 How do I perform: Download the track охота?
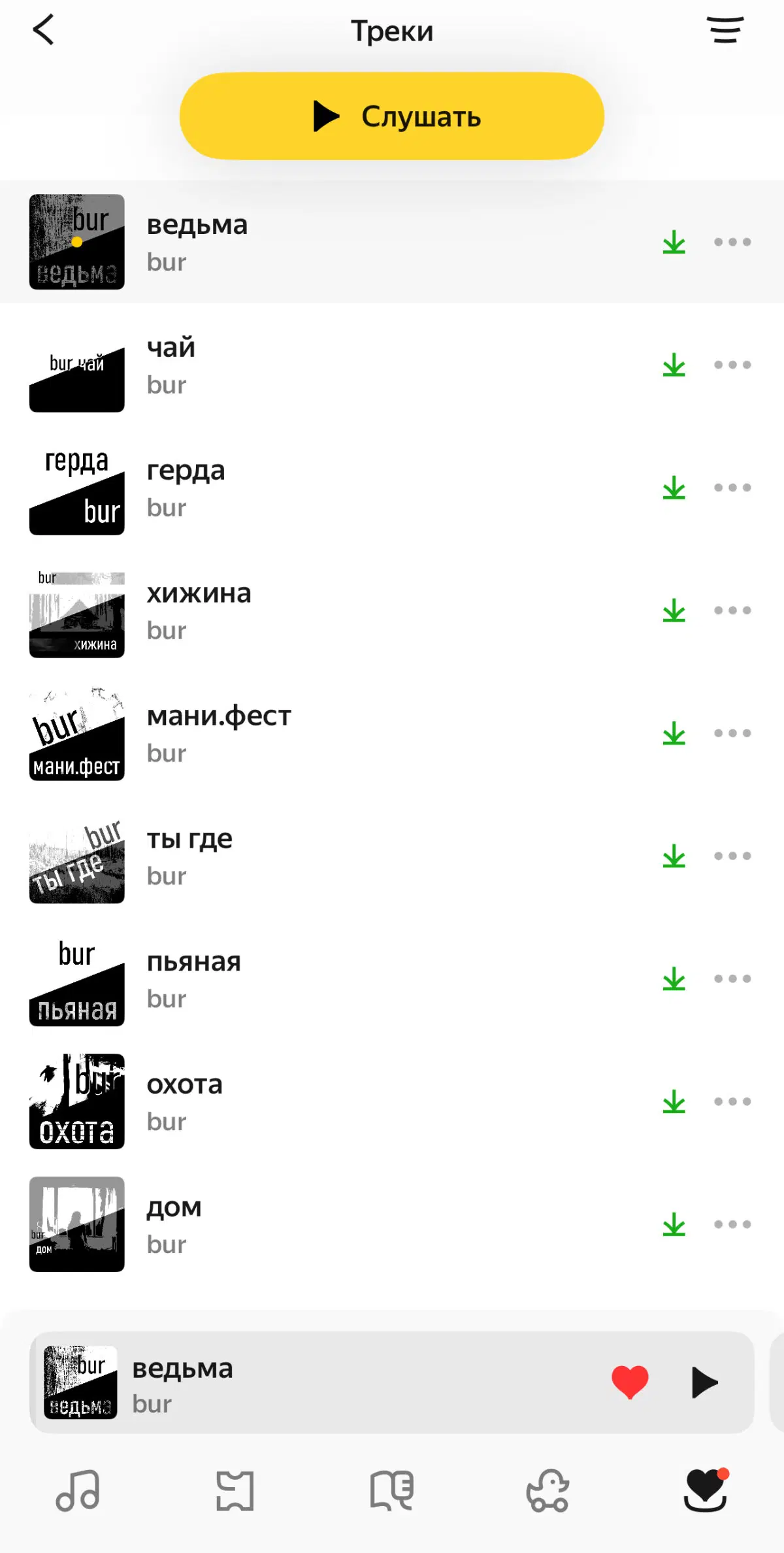click(x=674, y=1102)
